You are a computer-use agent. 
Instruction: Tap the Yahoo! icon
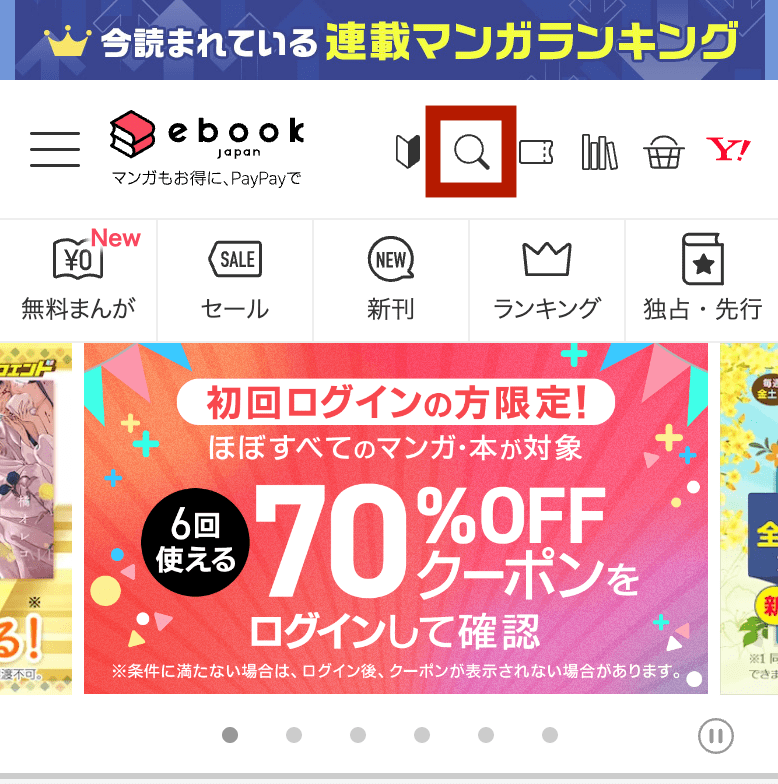tap(728, 152)
